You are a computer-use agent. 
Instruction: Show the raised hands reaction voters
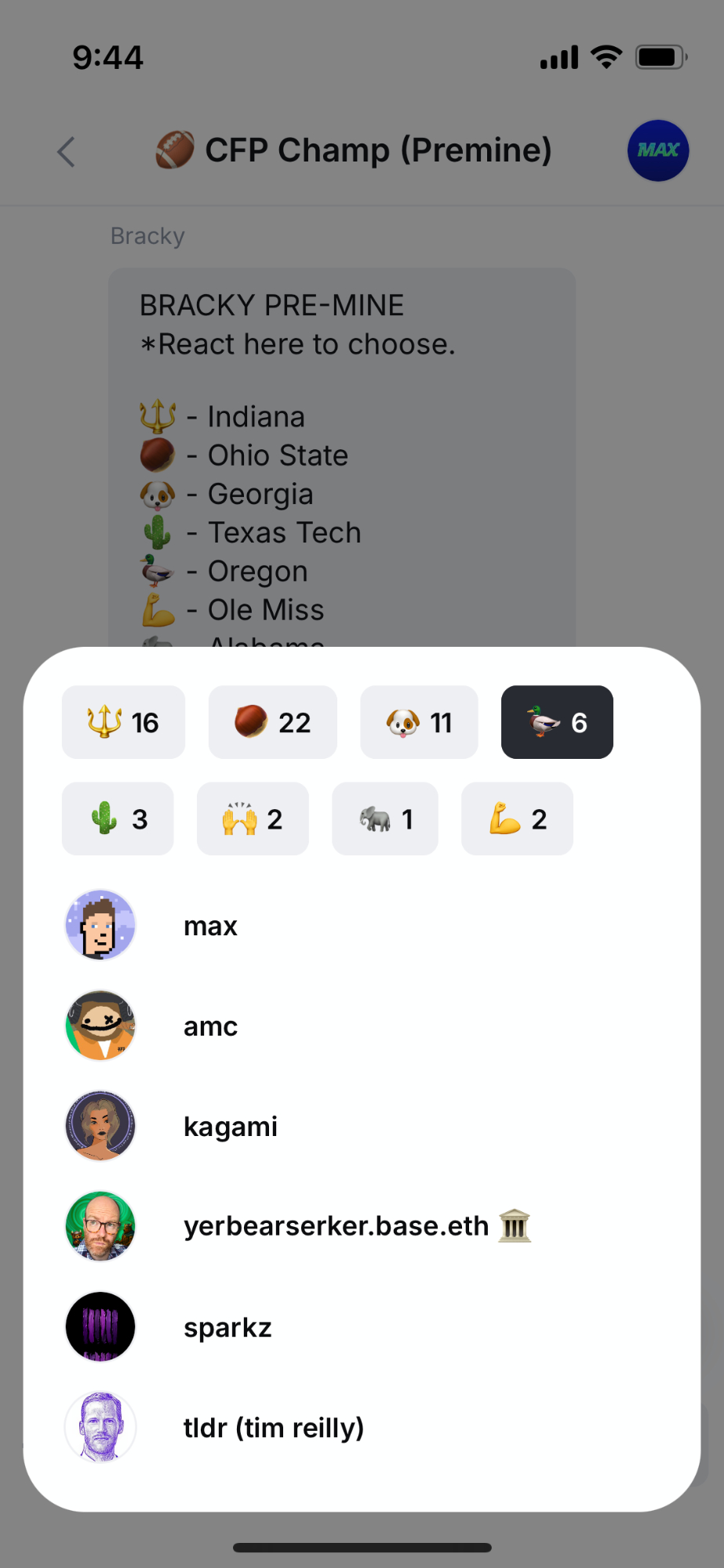click(x=253, y=818)
